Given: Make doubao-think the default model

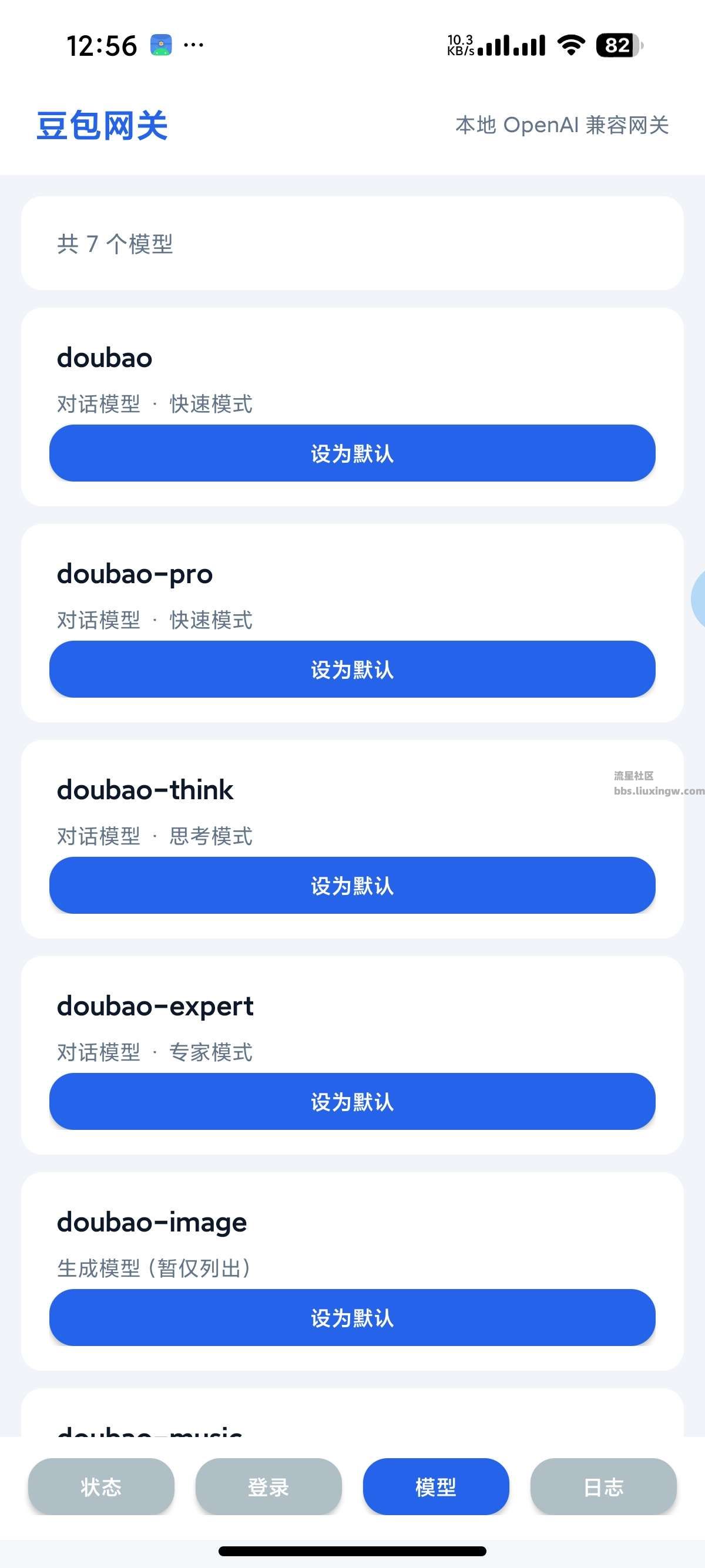Looking at the screenshot, I should pyautogui.click(x=352, y=885).
